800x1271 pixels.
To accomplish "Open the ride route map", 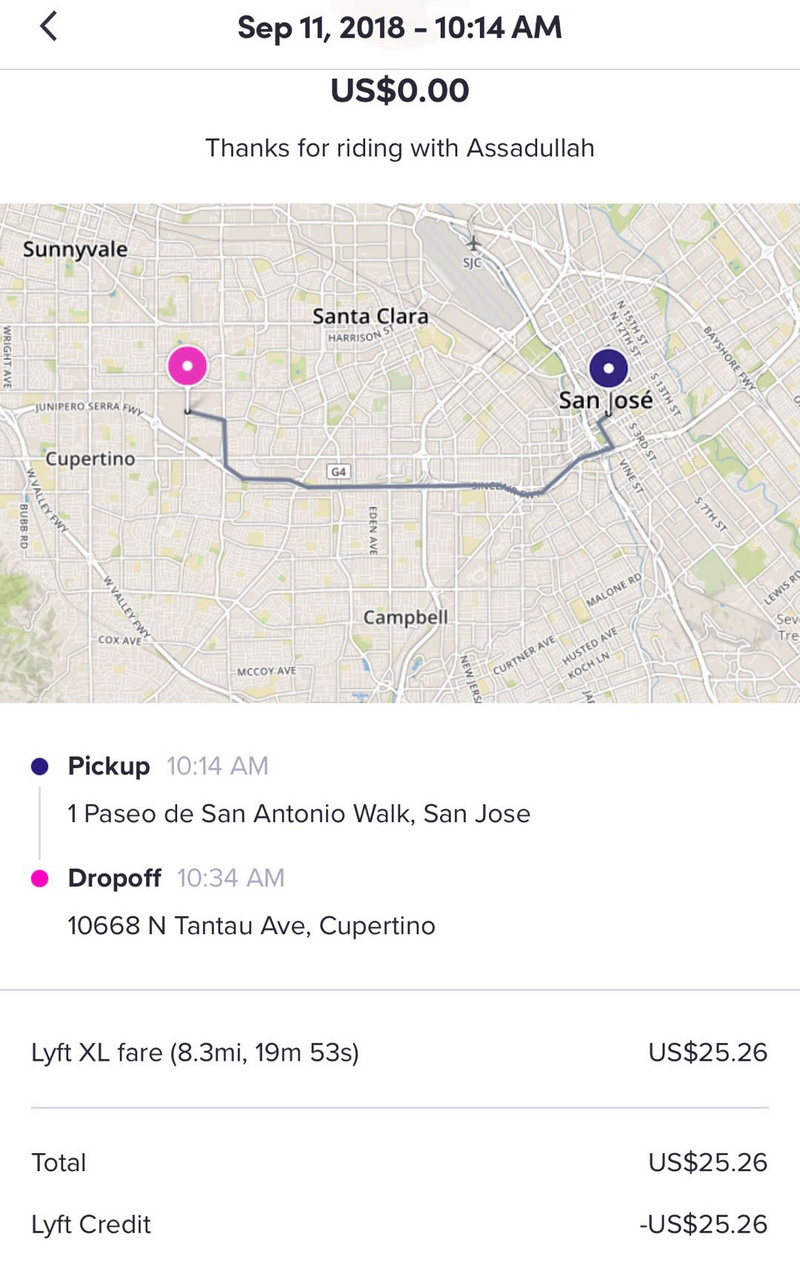I will tap(400, 452).
